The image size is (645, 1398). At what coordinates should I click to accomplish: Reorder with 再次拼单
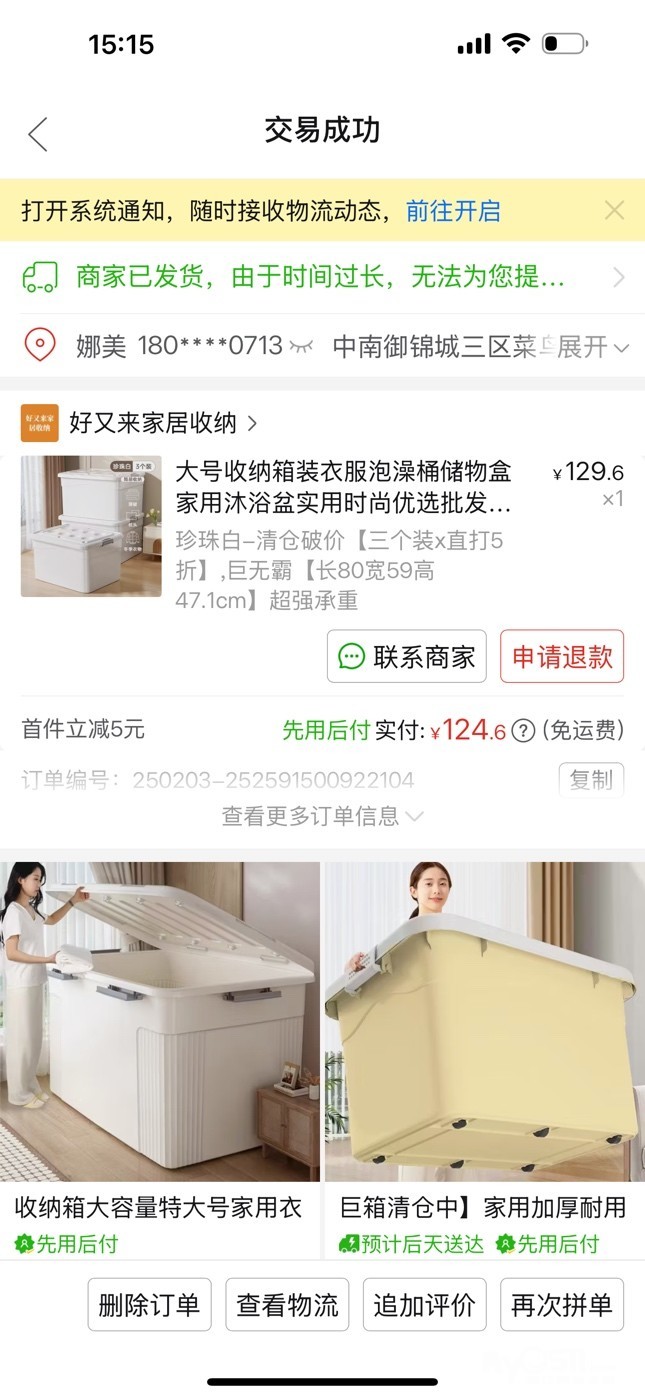[561, 1305]
